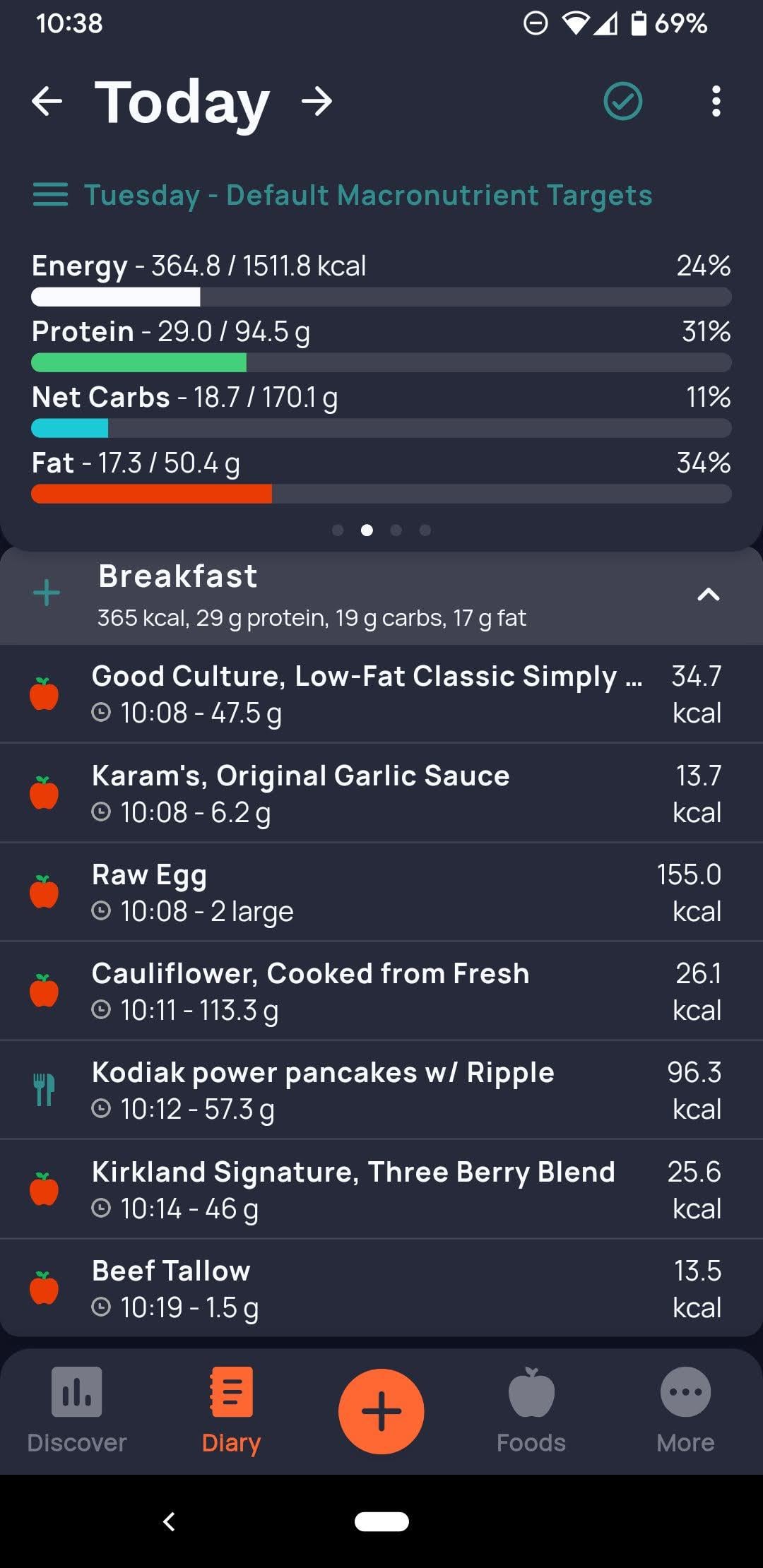Collapse the Breakfast section
763x1568 pixels.
[709, 594]
